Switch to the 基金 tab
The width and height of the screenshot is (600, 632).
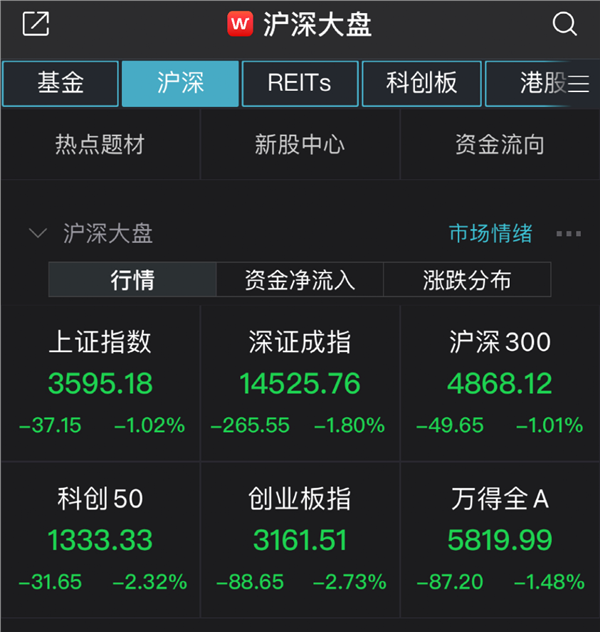click(60, 84)
